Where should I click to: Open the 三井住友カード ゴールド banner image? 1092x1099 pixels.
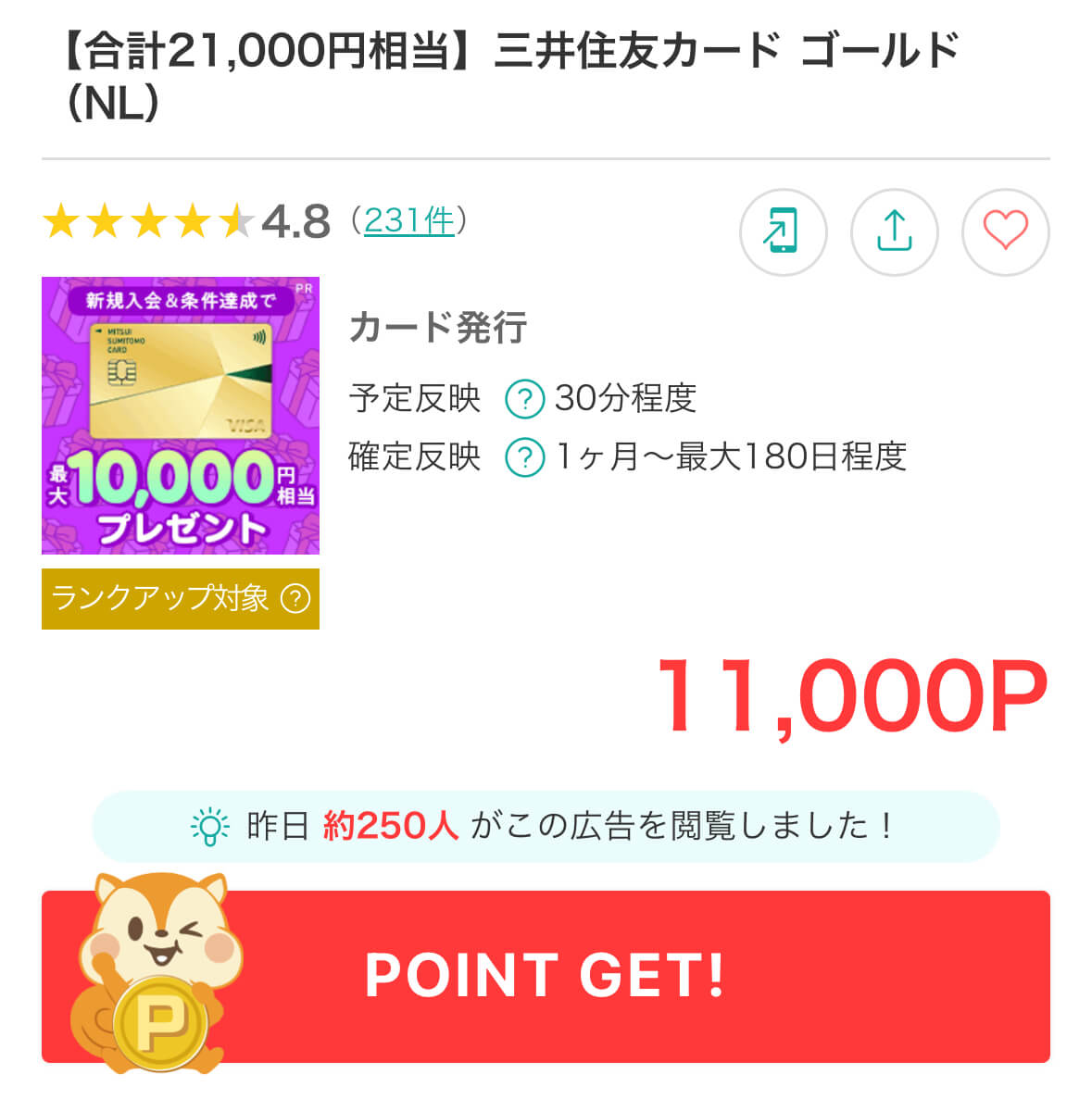pos(181,416)
